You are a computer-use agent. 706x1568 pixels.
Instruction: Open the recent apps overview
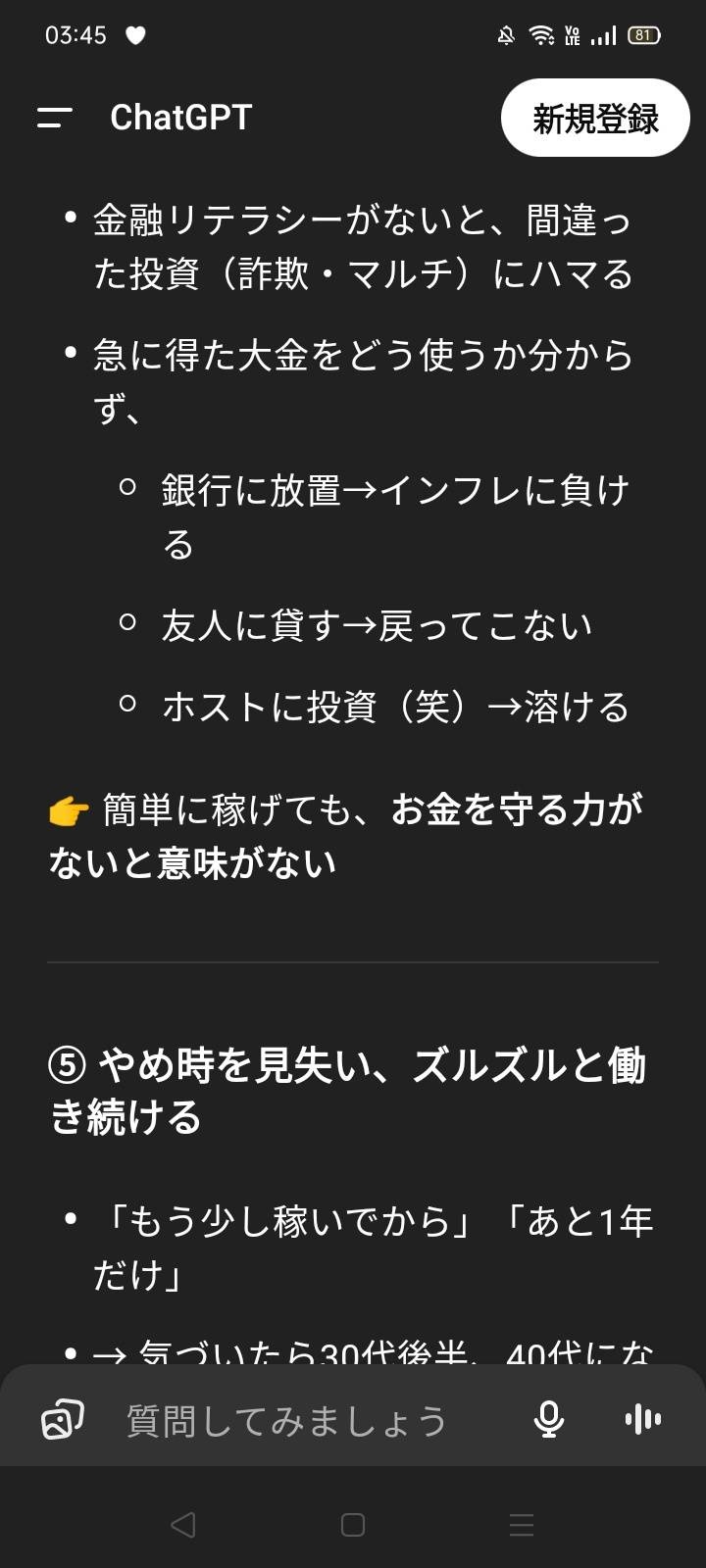tap(522, 1525)
